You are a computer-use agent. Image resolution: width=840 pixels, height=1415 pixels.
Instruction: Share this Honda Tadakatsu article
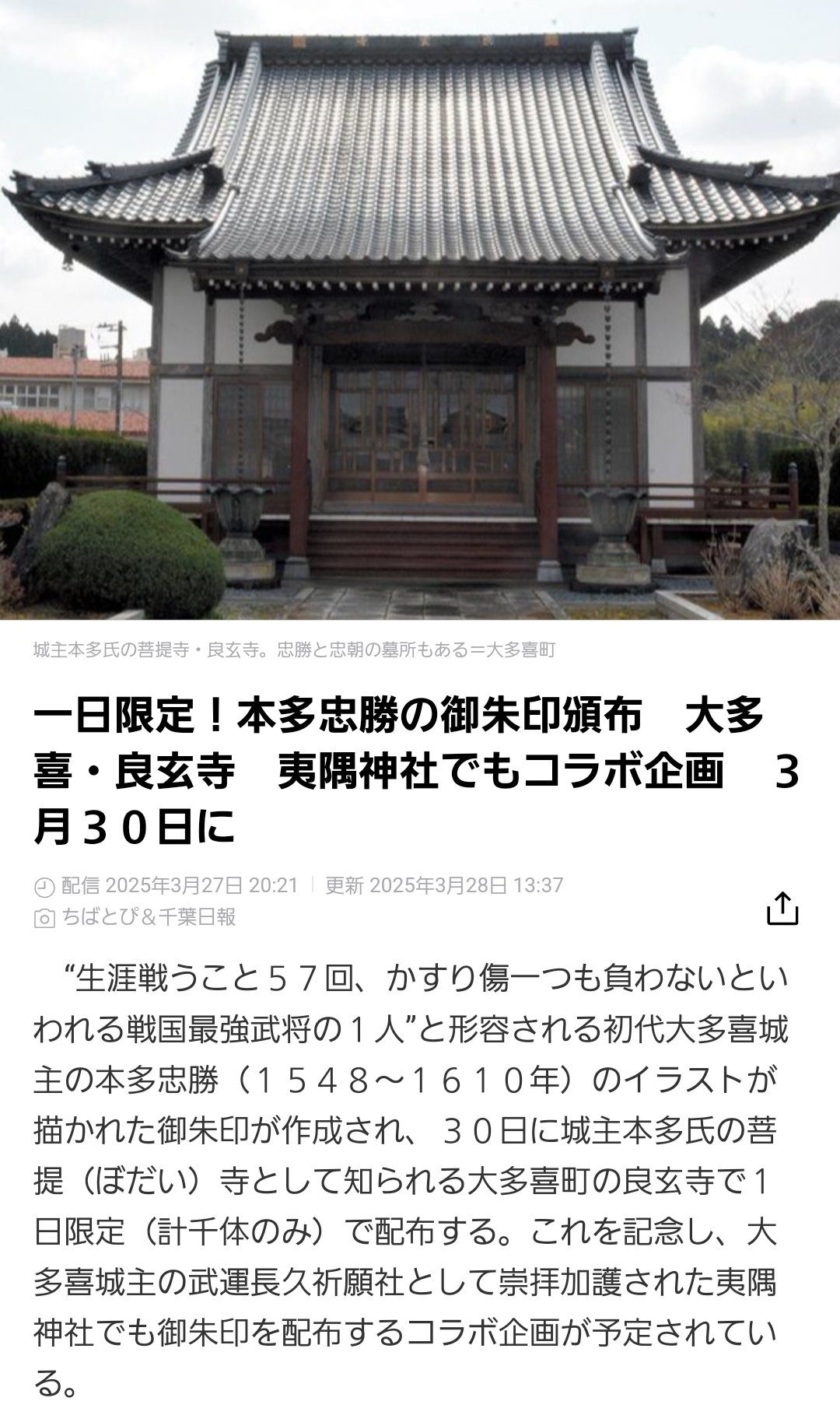[782, 909]
